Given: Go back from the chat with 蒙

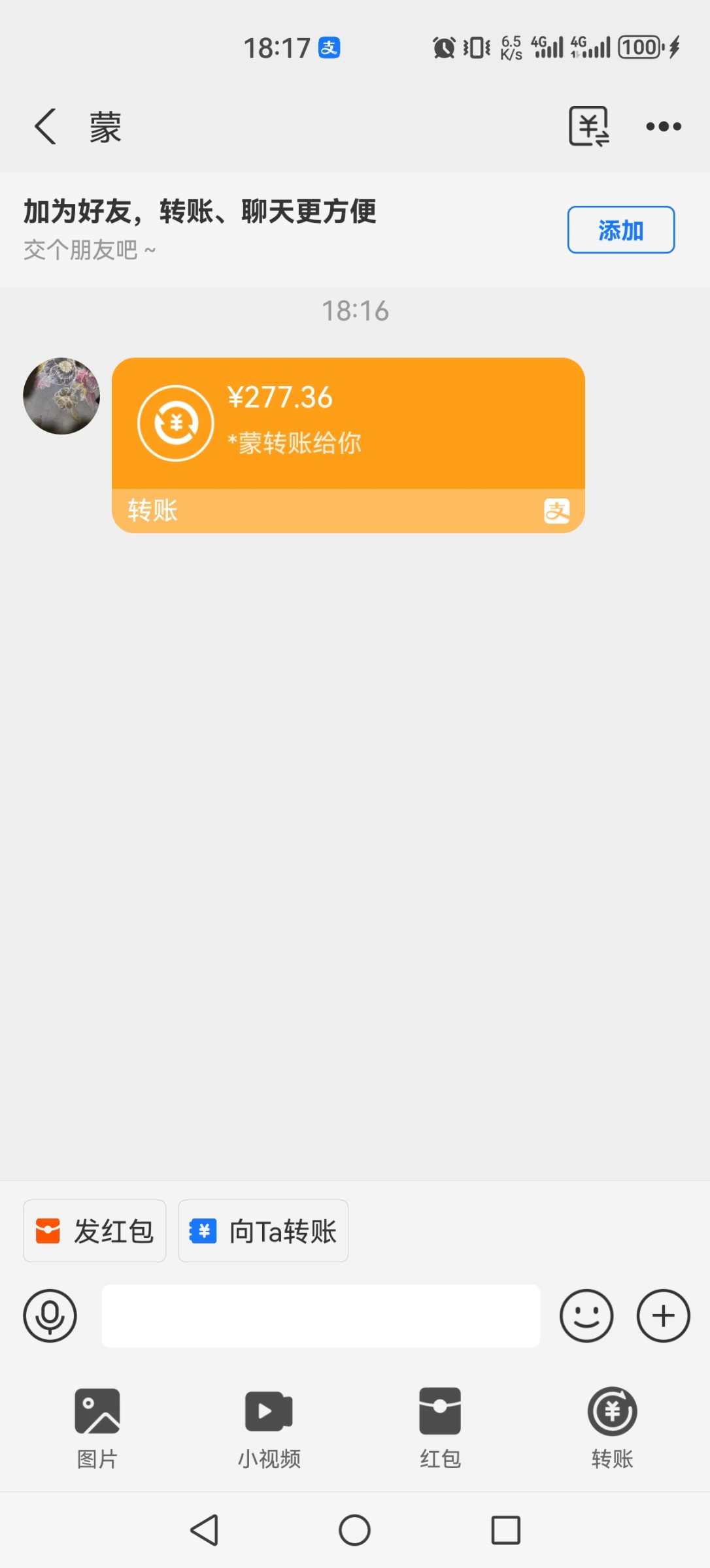Looking at the screenshot, I should (44, 127).
